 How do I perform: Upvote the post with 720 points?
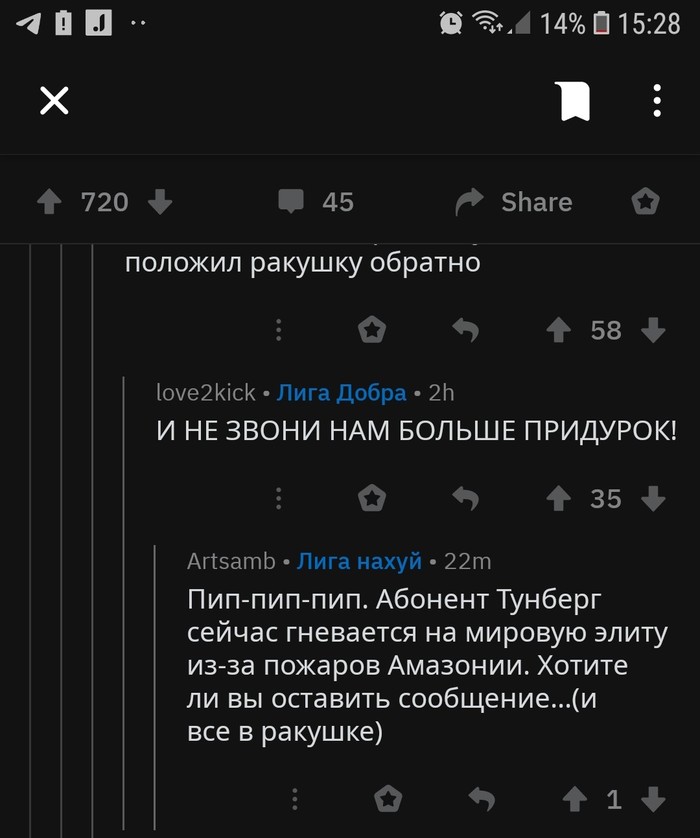coord(49,202)
